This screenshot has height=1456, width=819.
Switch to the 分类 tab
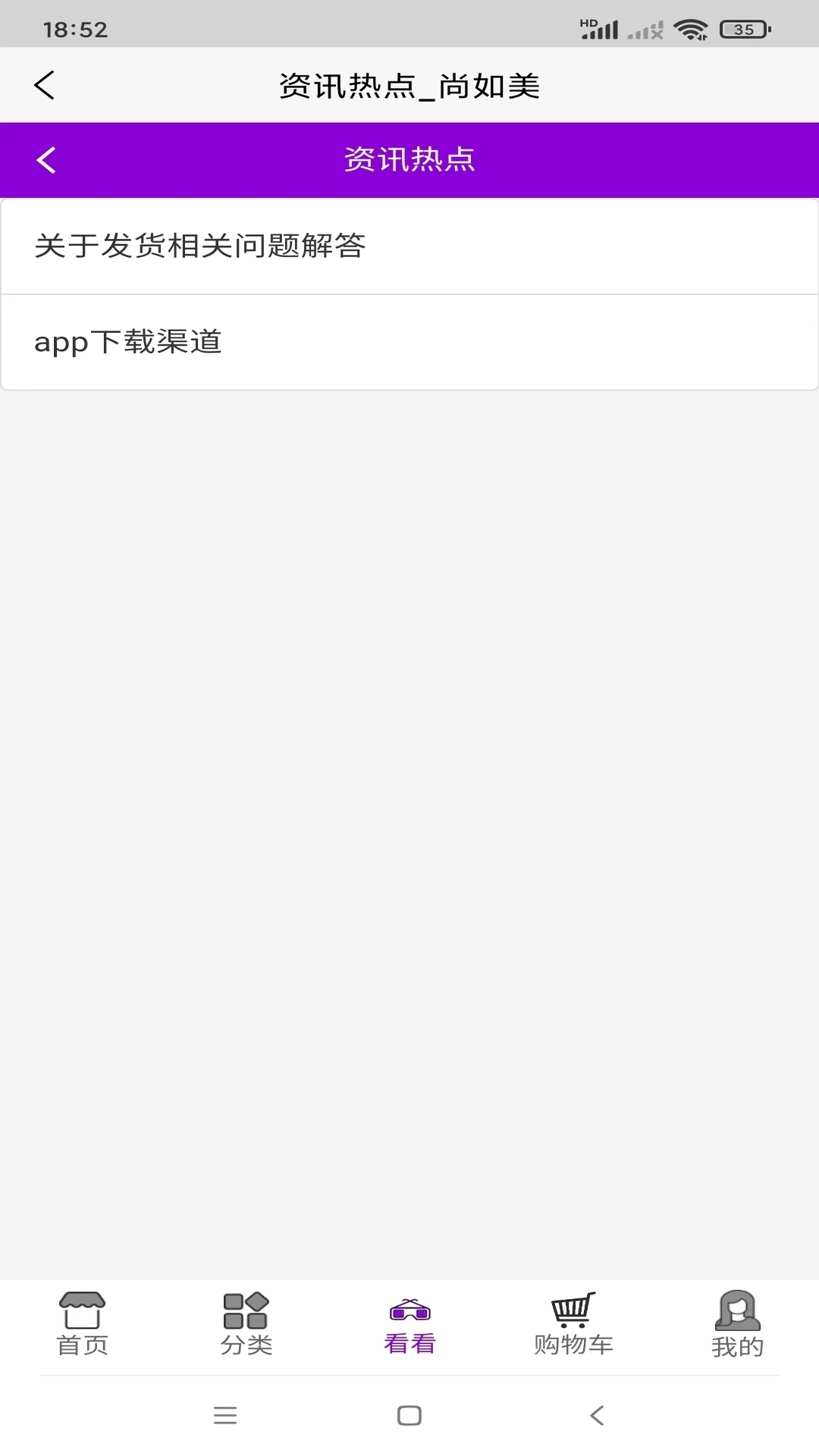point(246,1324)
